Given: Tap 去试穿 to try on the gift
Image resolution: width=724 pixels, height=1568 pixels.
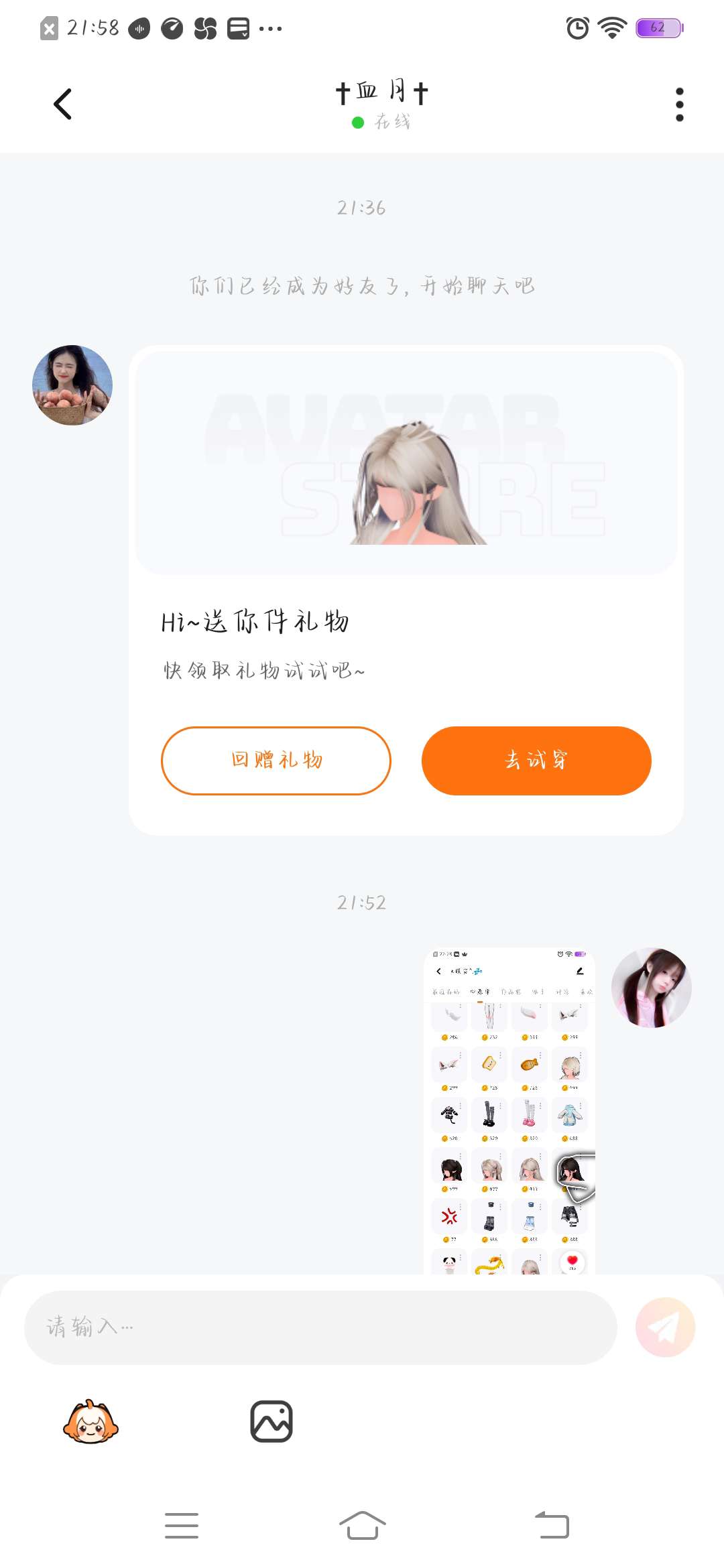Looking at the screenshot, I should point(536,761).
